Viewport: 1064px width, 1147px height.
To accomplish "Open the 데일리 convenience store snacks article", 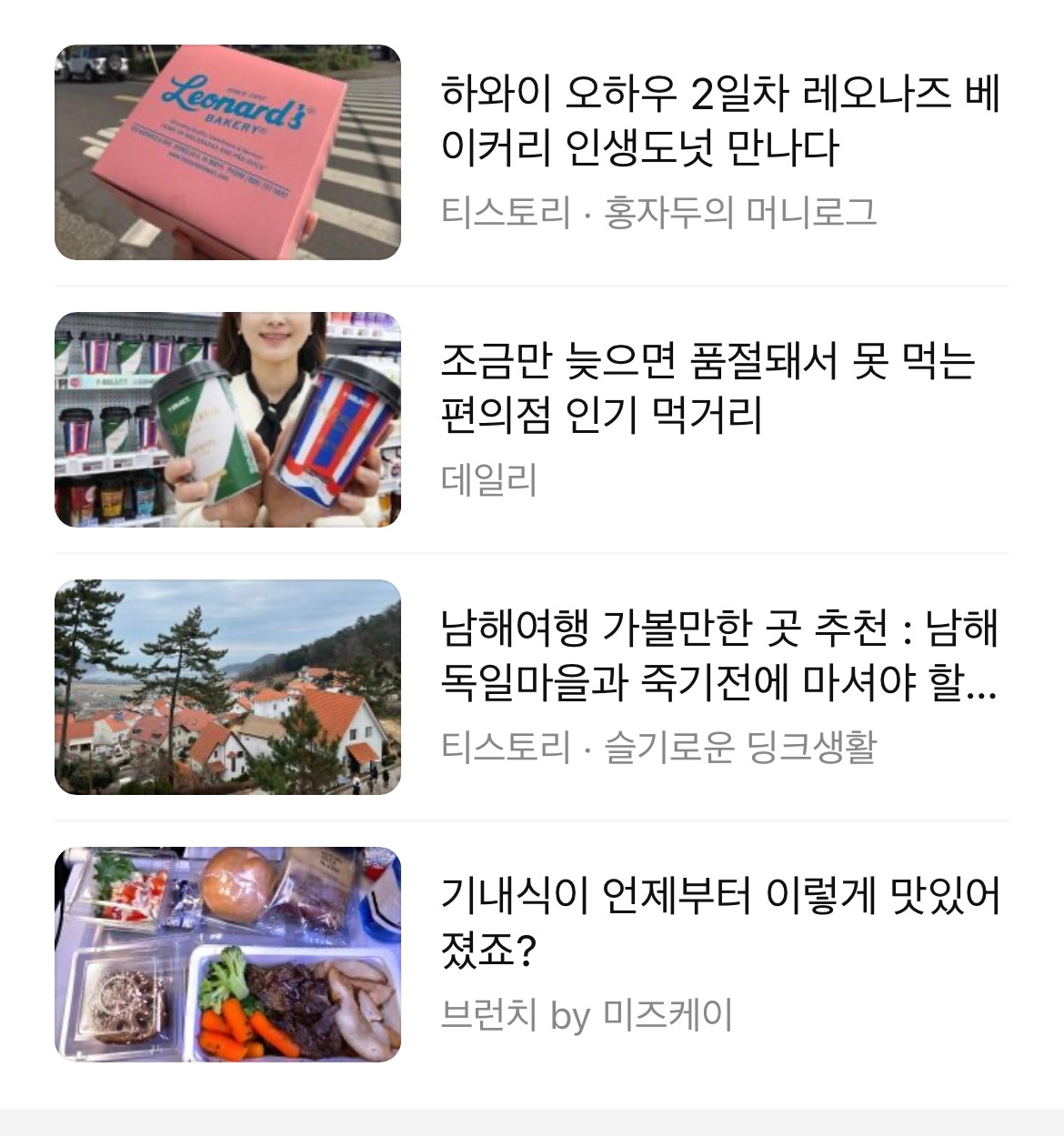I will pos(708,388).
